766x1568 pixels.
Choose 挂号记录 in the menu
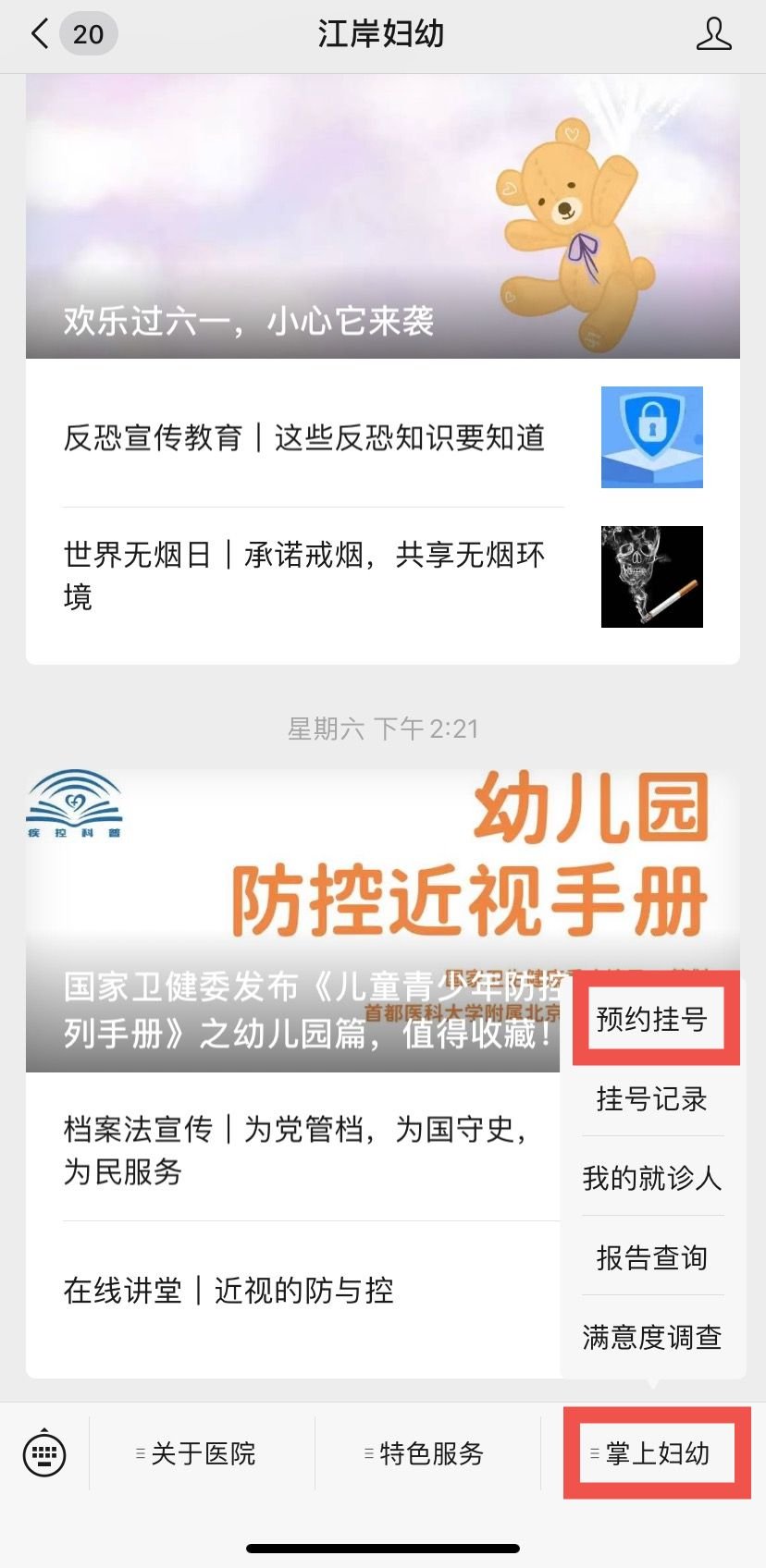coord(652,1099)
